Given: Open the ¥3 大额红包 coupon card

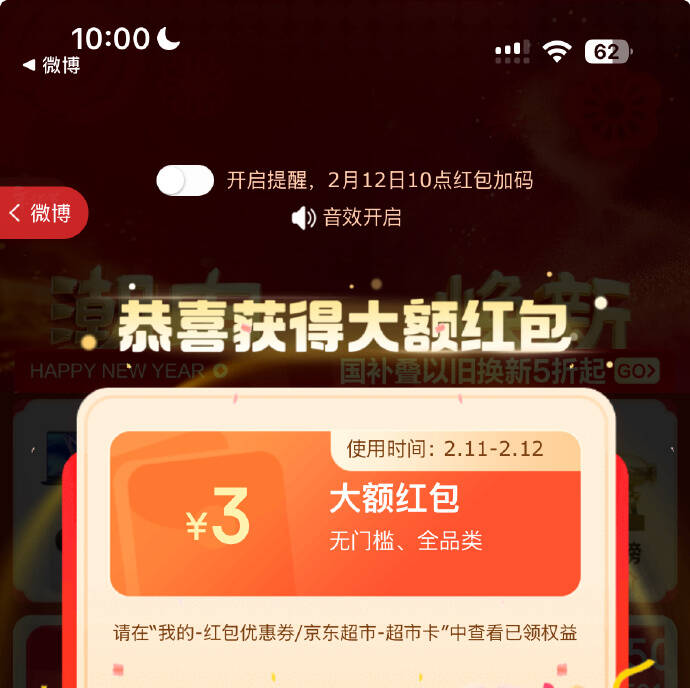Looking at the screenshot, I should 345,514.
